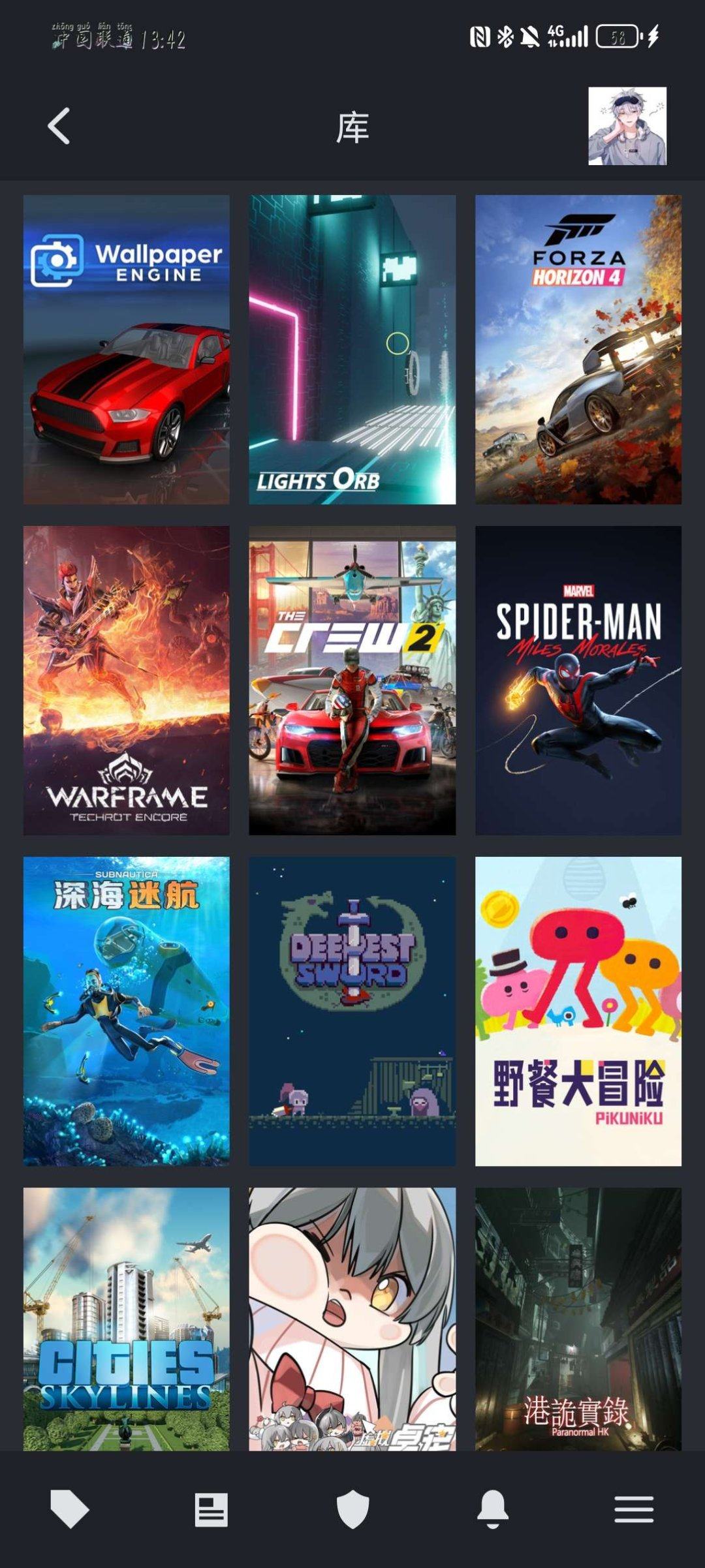Open Warframe Techrot Encore
This screenshot has height=1568, width=705.
(x=126, y=681)
